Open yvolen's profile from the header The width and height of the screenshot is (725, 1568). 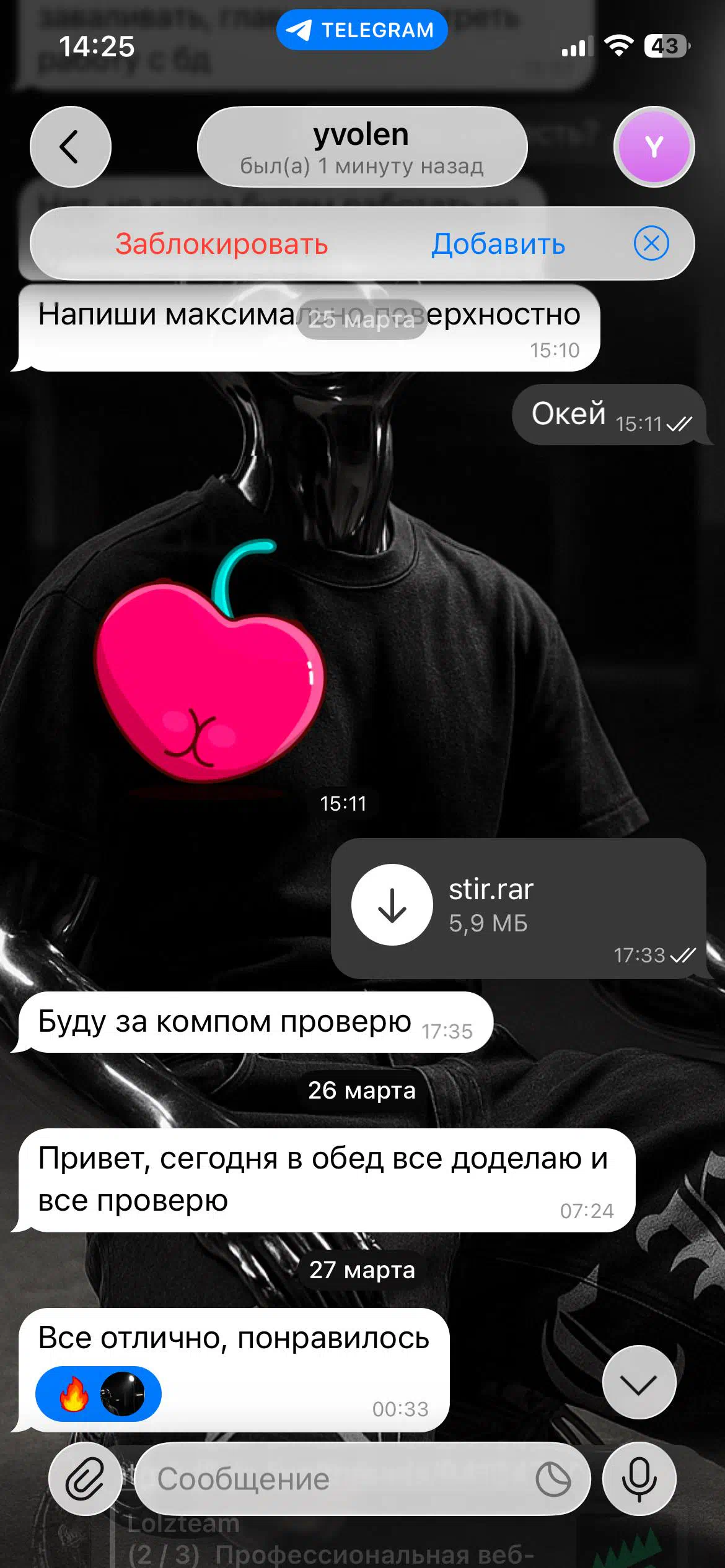362,147
